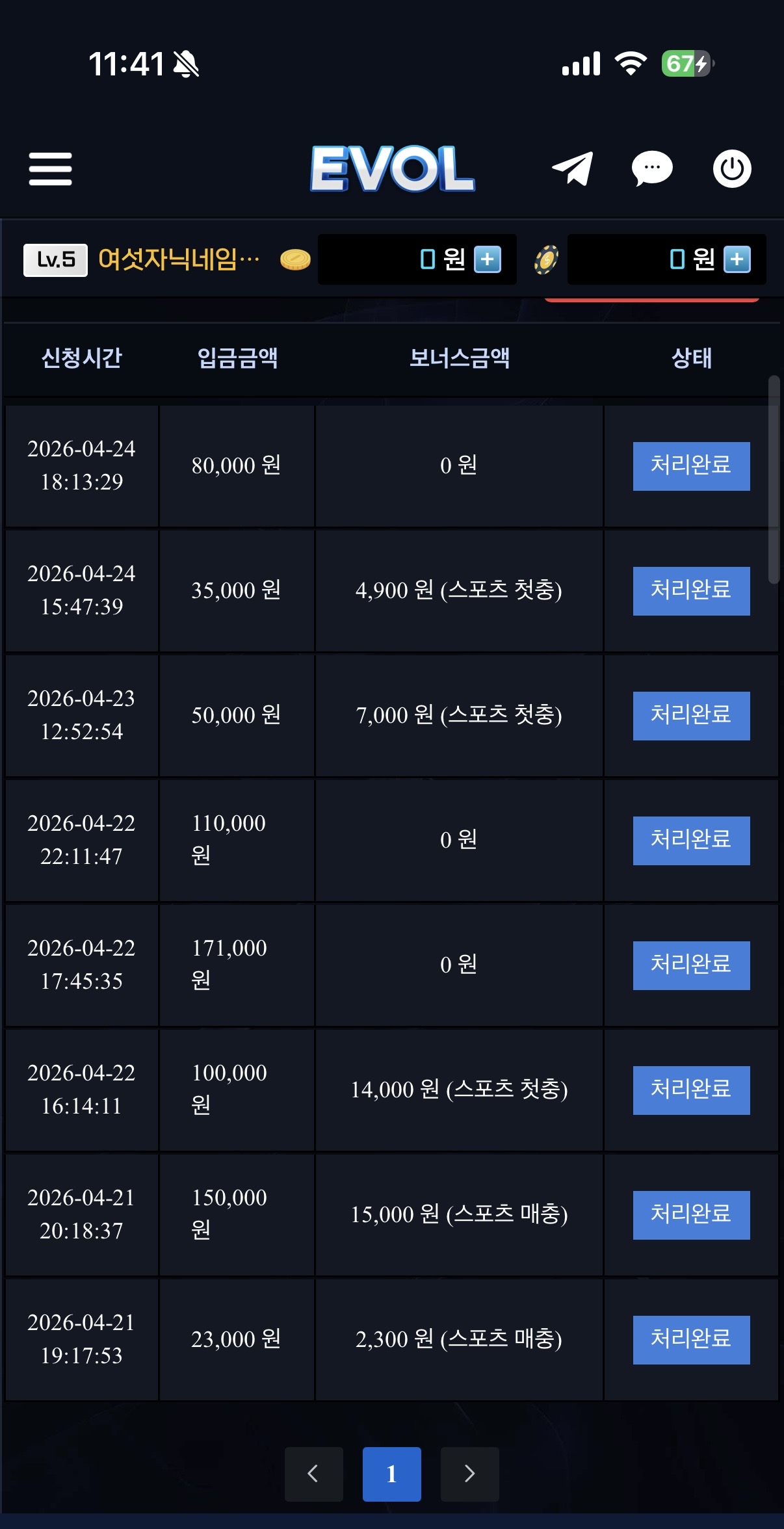Open the chat bubble support icon
784x1529 pixels.
tap(651, 169)
